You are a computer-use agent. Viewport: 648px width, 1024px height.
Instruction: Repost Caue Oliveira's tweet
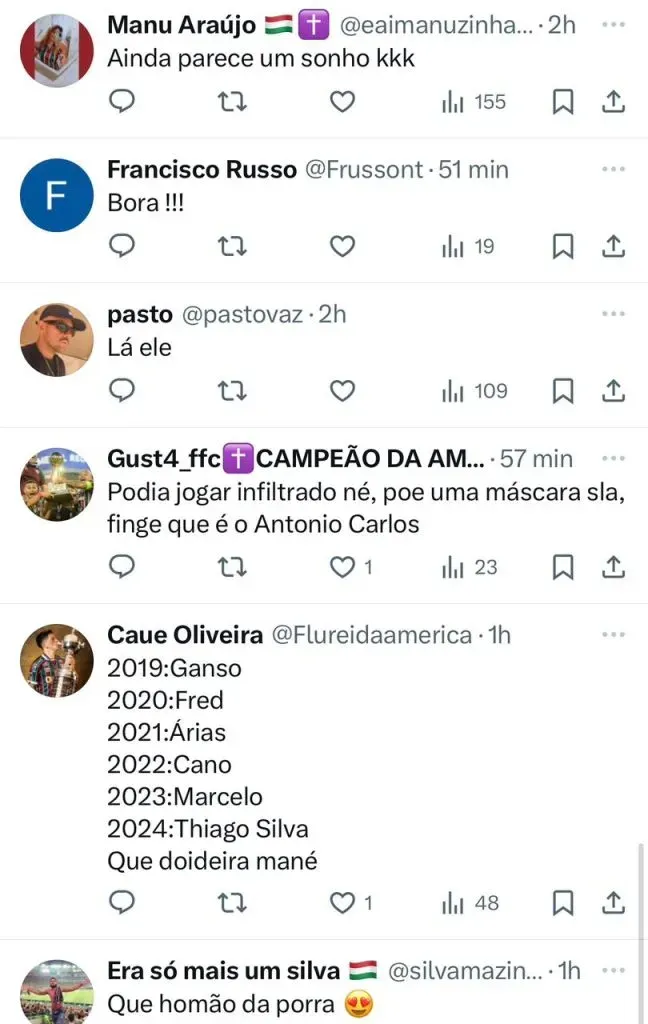pyautogui.click(x=232, y=903)
